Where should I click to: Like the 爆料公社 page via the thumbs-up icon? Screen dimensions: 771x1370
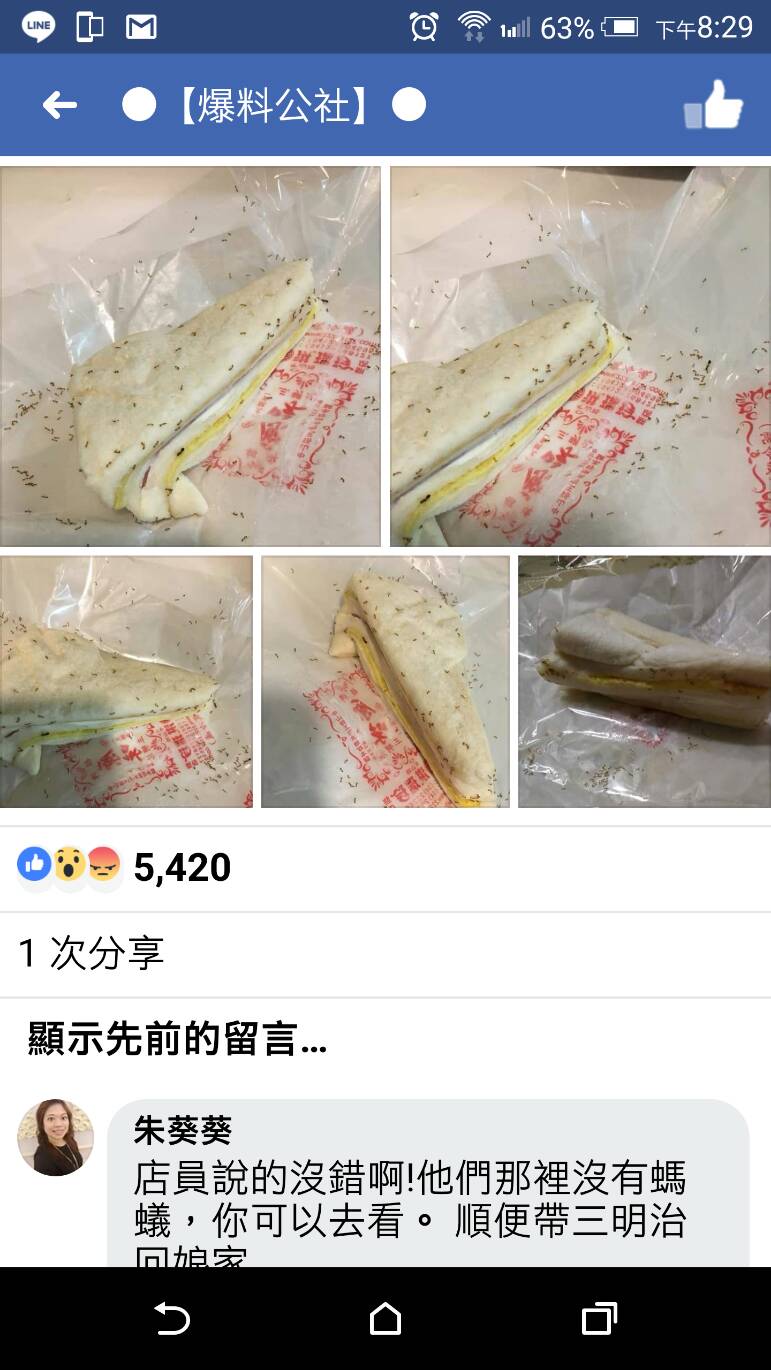[714, 105]
